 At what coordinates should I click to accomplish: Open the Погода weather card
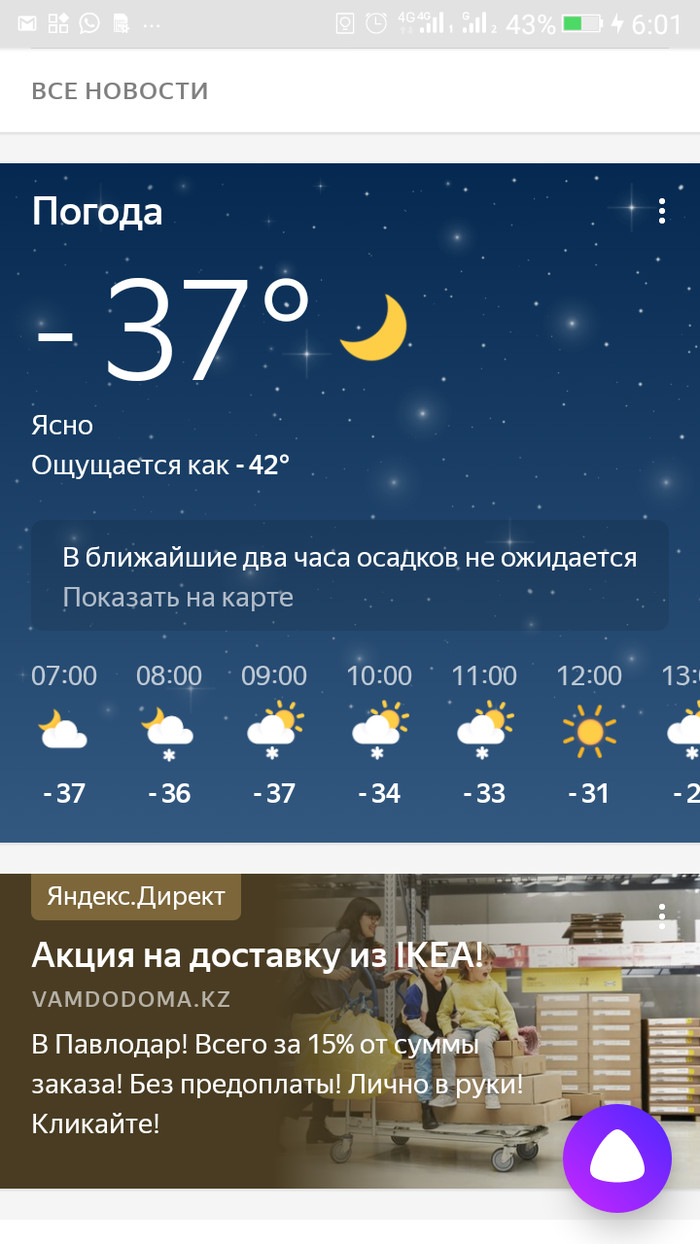point(97,212)
